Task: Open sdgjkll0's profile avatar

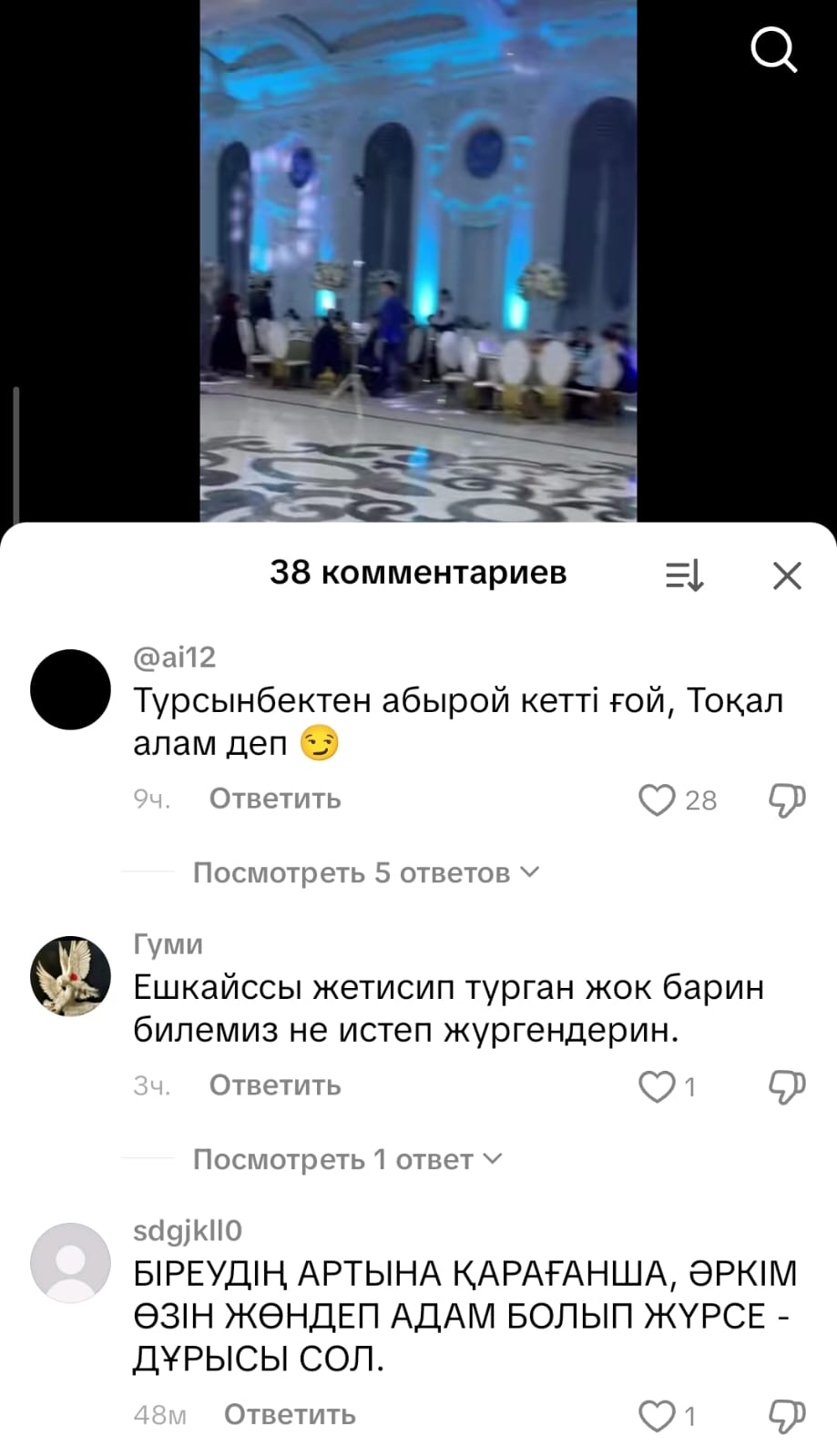Action: 70,1262
